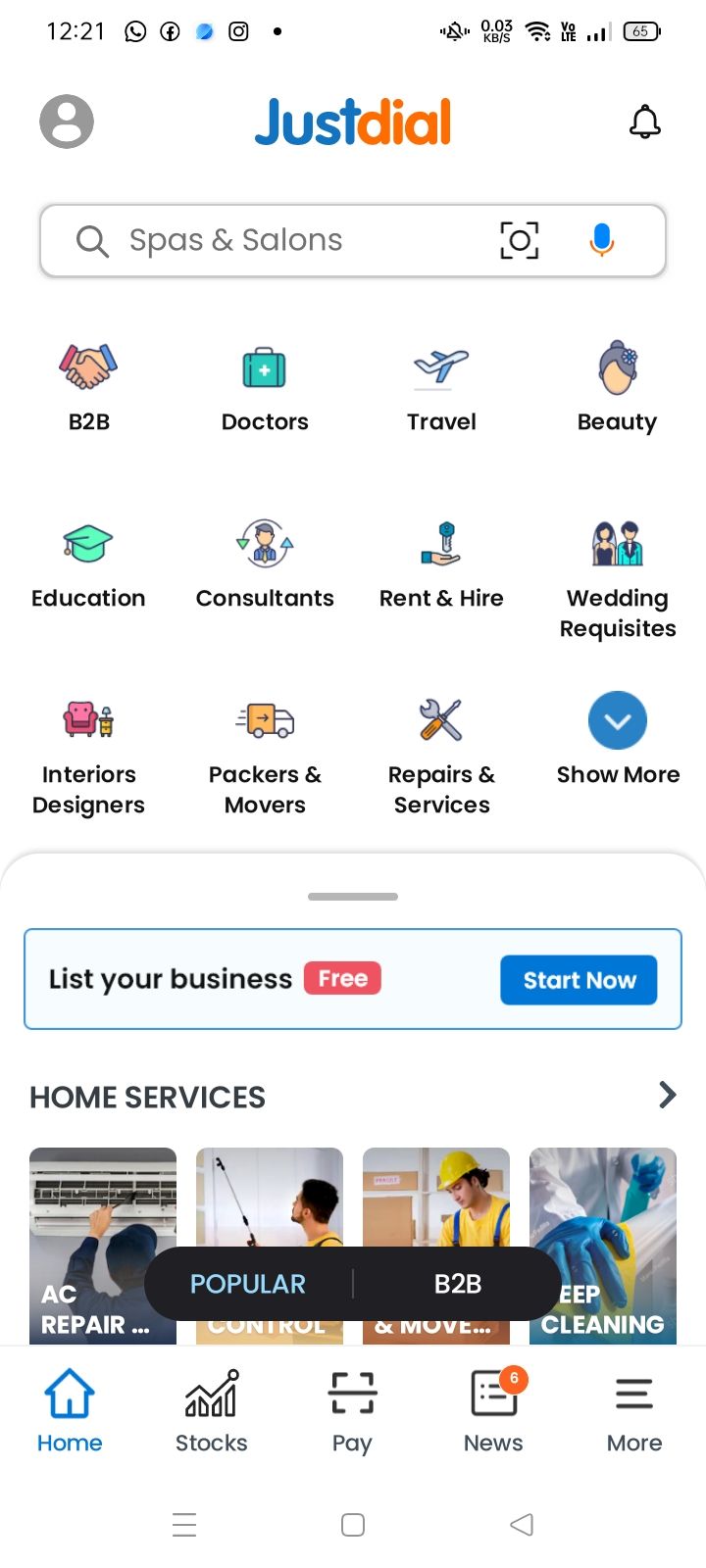Image resolution: width=706 pixels, height=1568 pixels.
Task: Open Packers & Movers category
Action: click(265, 755)
